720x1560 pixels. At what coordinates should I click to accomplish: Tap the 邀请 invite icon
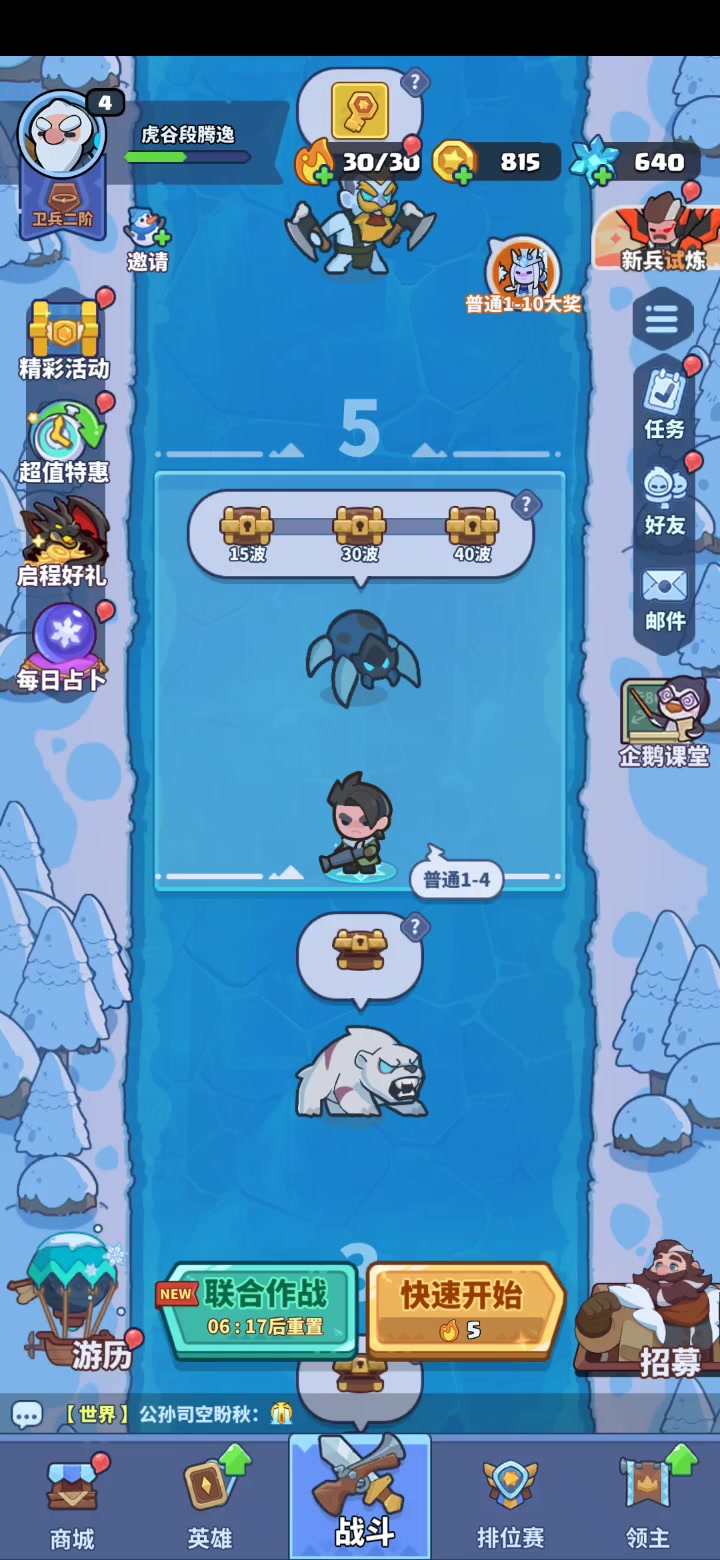click(x=148, y=241)
